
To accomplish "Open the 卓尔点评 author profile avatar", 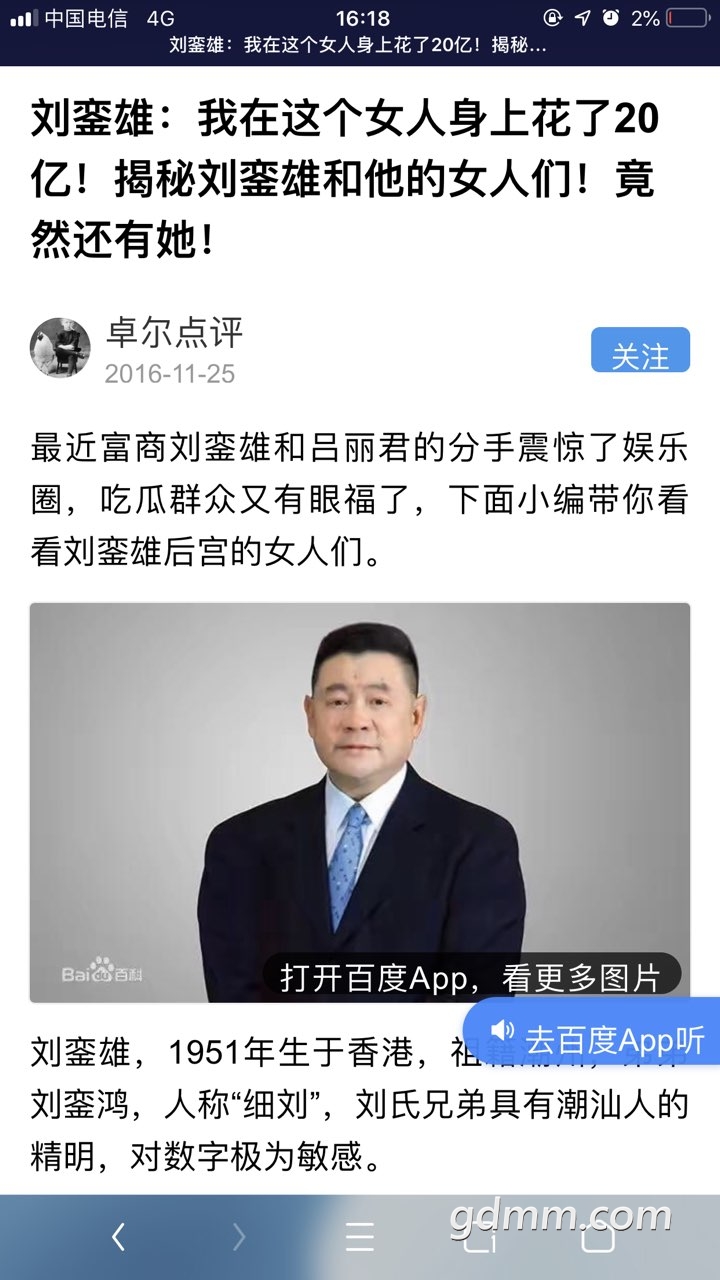I will pos(60,349).
